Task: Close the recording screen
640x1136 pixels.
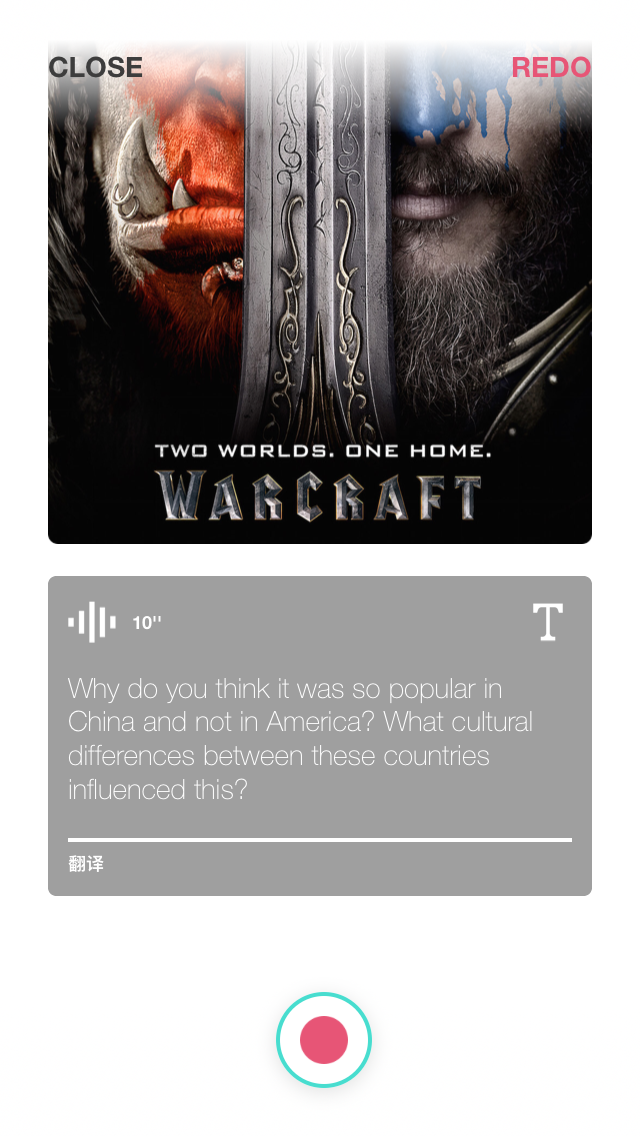Action: pos(95,68)
